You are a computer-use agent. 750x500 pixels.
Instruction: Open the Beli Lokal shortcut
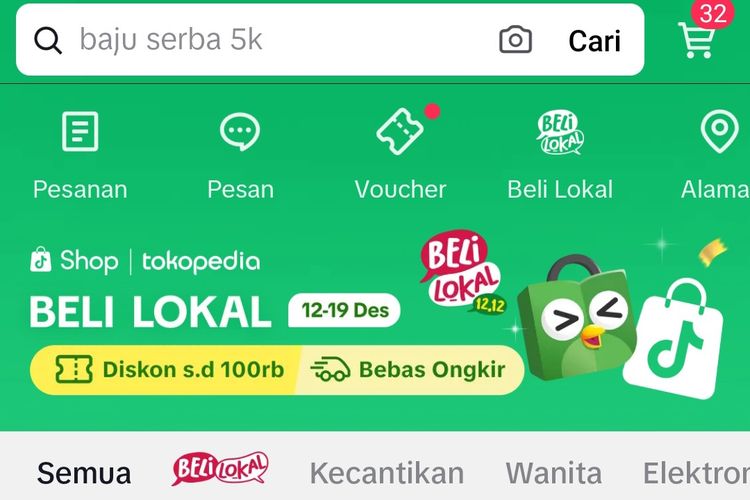tap(560, 156)
